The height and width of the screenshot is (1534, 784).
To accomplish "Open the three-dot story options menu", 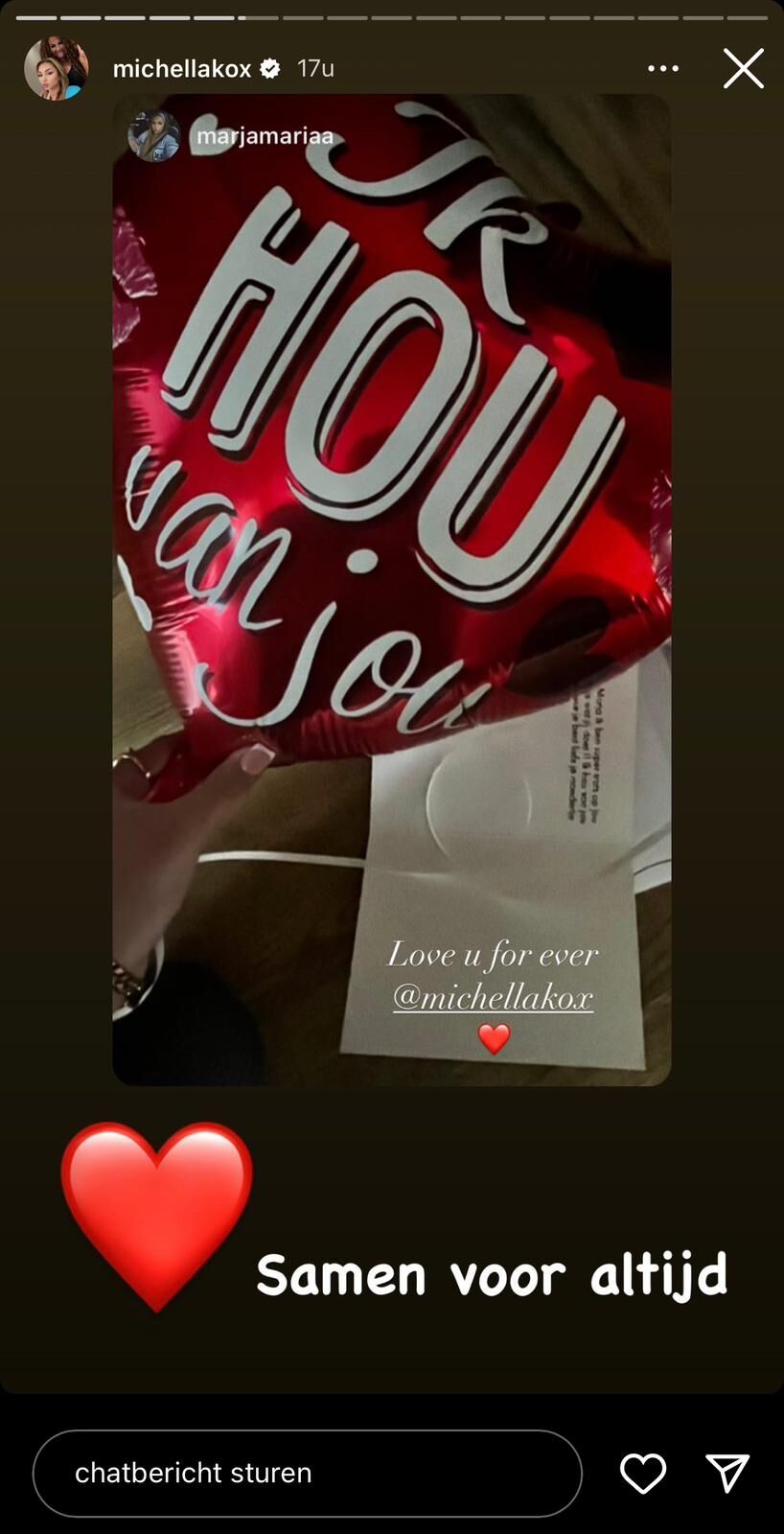I will click(x=663, y=69).
